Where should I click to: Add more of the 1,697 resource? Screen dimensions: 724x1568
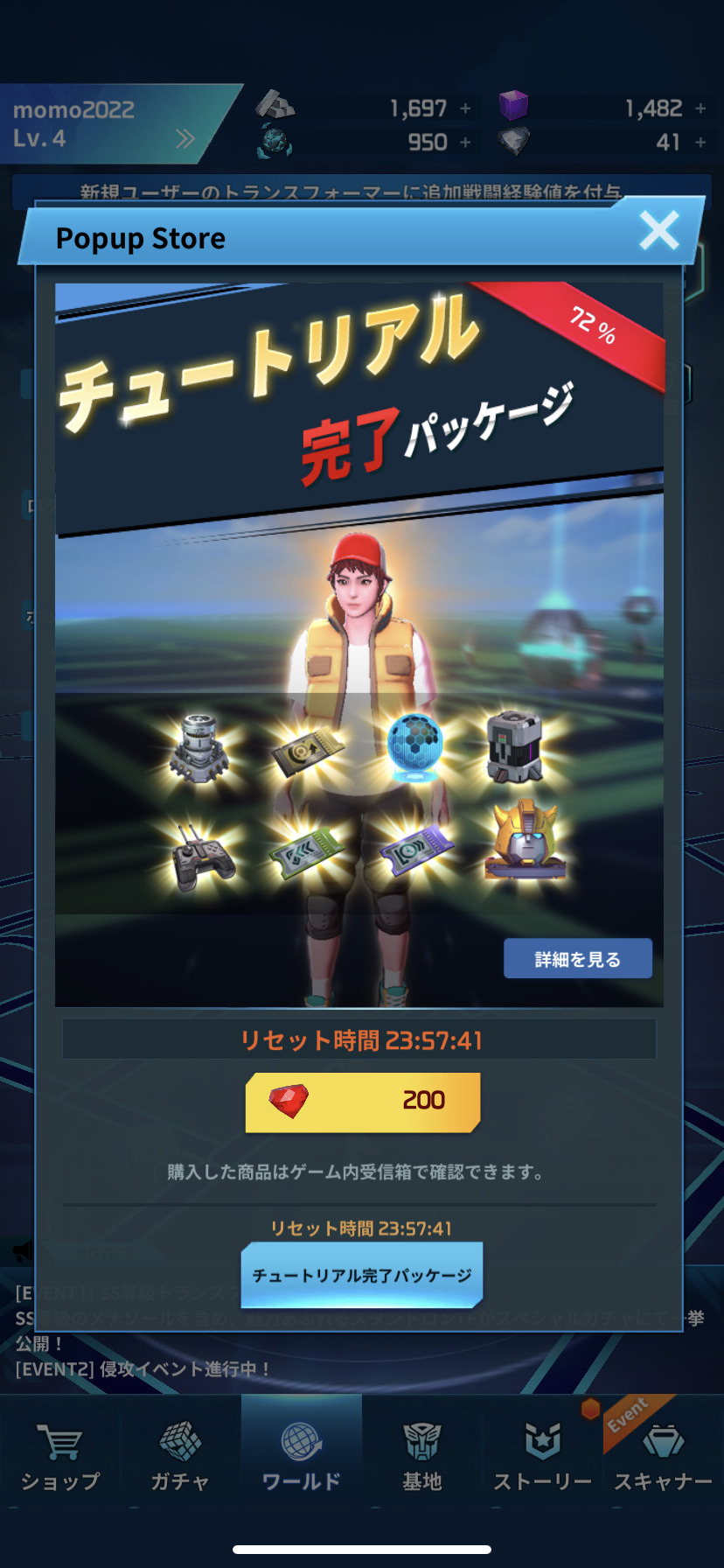pos(465,108)
